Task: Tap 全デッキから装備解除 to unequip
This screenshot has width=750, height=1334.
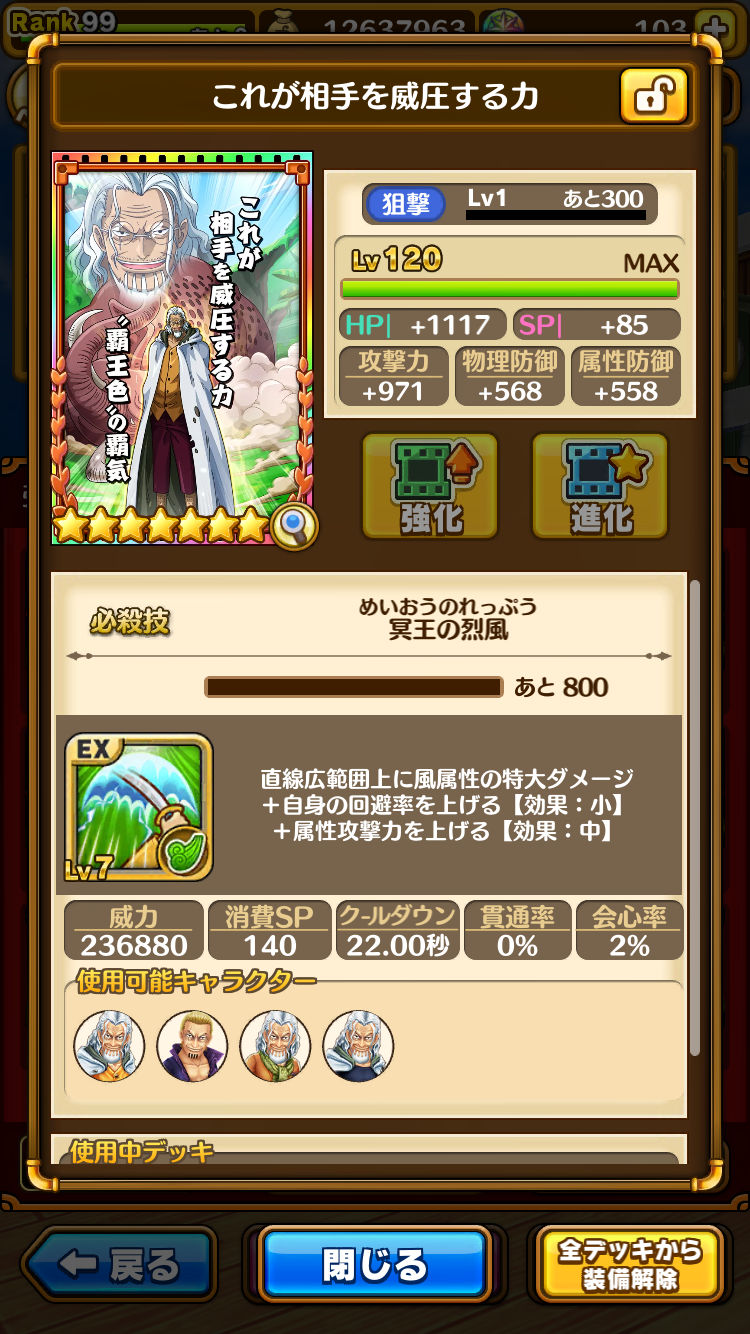Action: [630, 1265]
